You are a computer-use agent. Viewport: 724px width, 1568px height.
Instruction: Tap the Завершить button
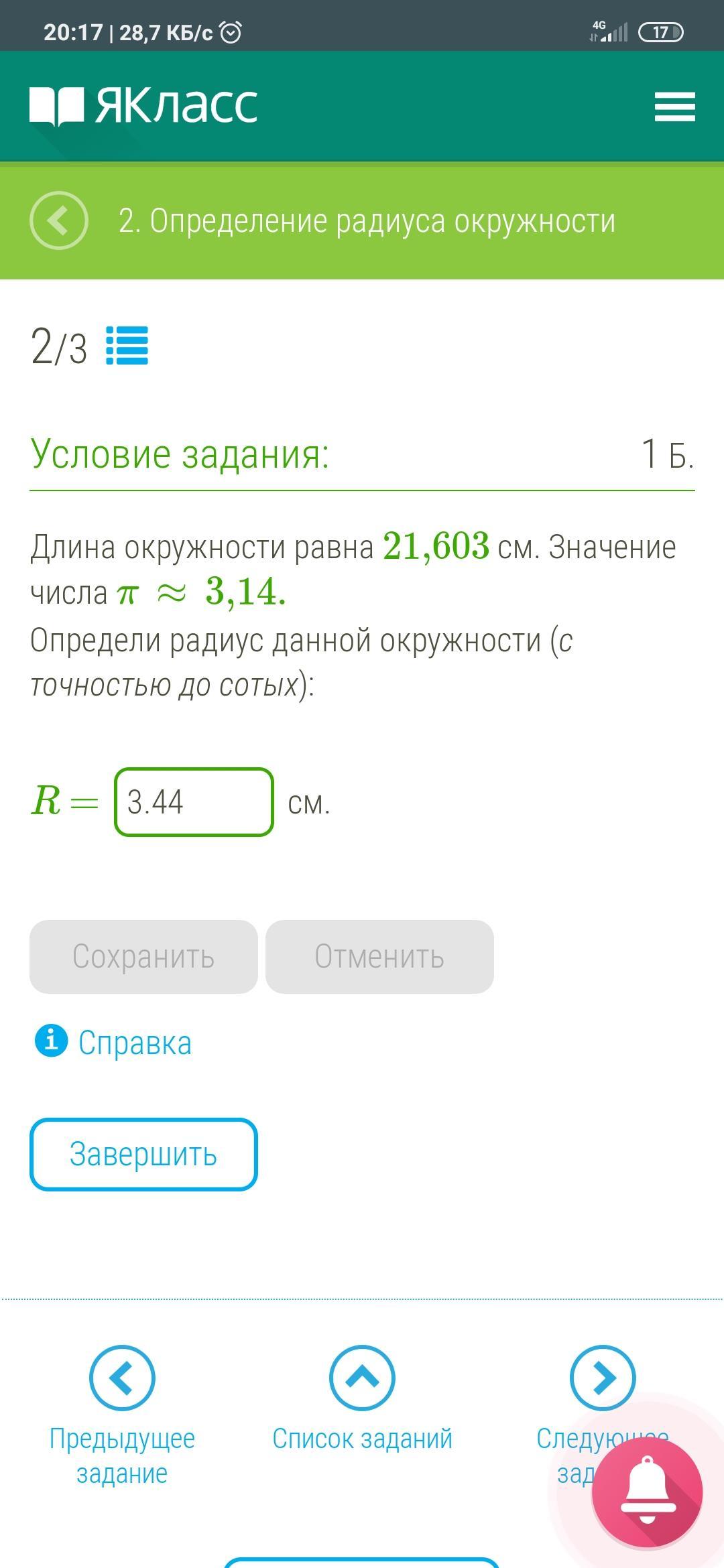pyautogui.click(x=143, y=1155)
